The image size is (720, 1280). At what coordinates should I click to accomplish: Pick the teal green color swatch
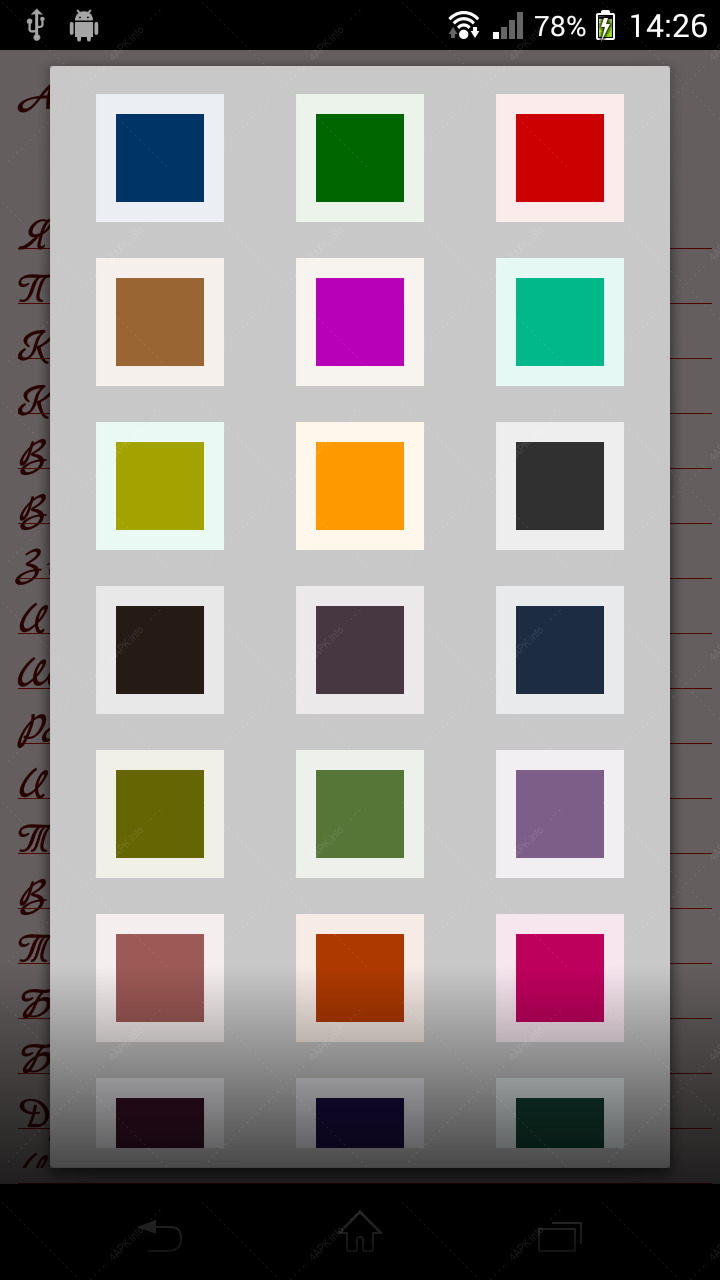coord(560,322)
